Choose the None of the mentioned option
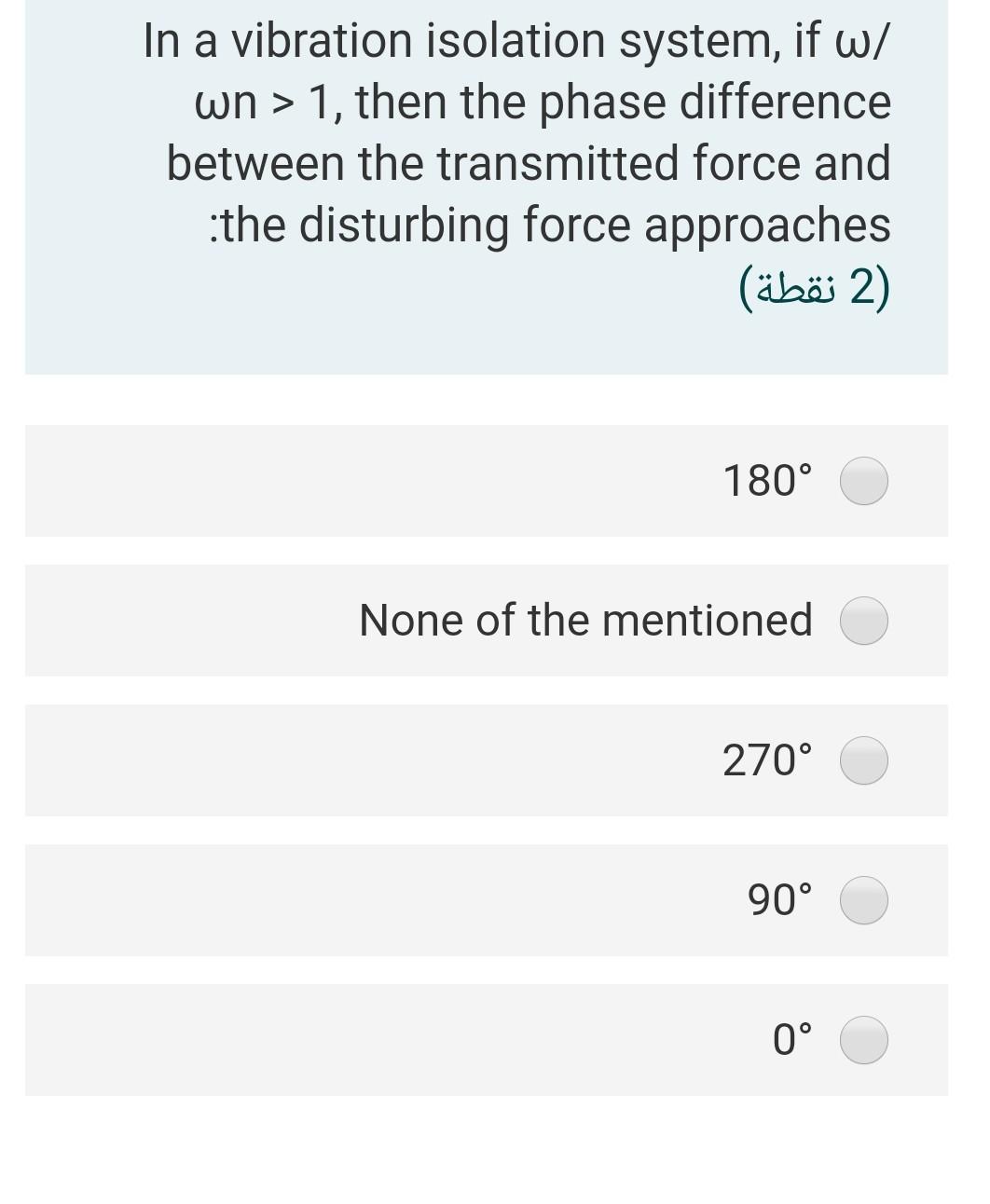The width and height of the screenshot is (990, 1204). pyautogui.click(x=864, y=621)
